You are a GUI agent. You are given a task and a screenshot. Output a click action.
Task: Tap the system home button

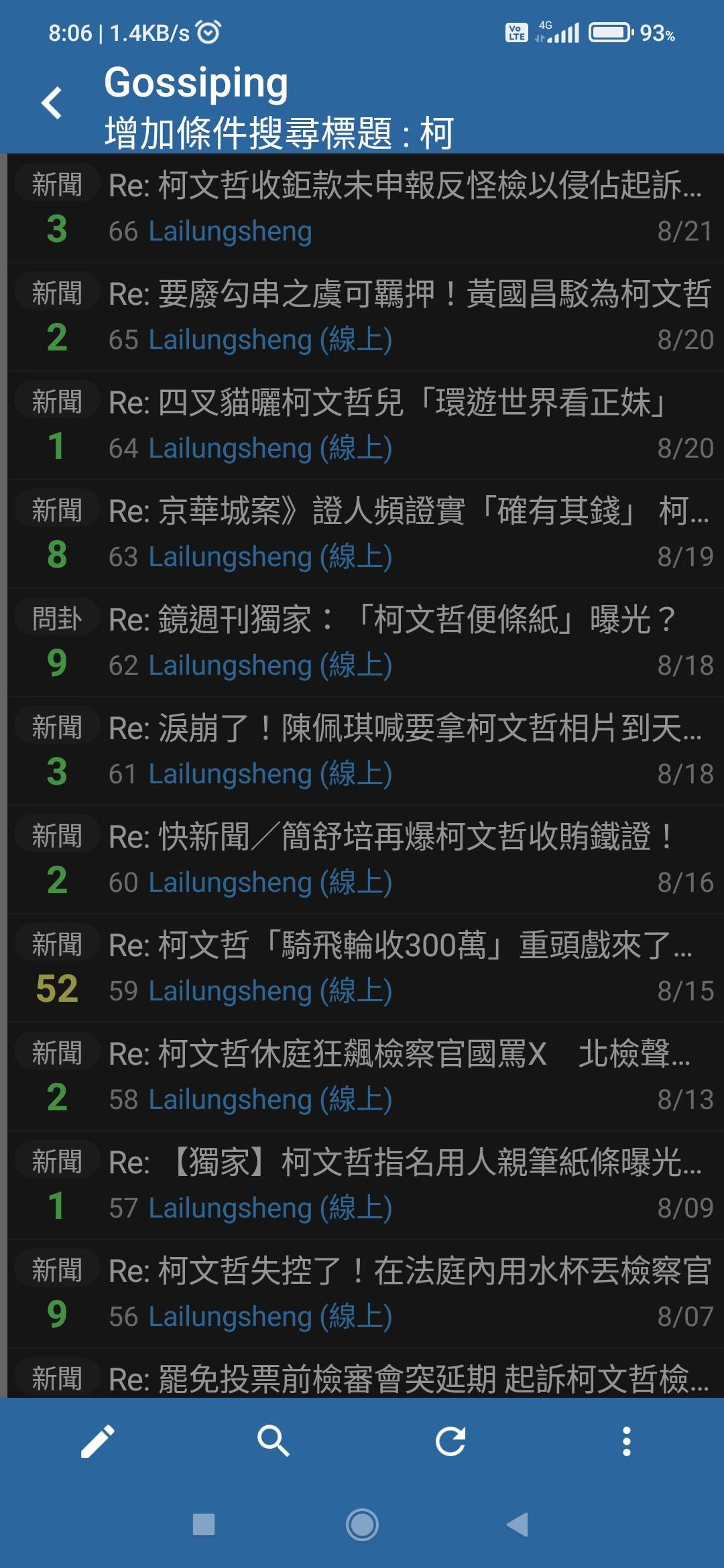(x=362, y=1525)
